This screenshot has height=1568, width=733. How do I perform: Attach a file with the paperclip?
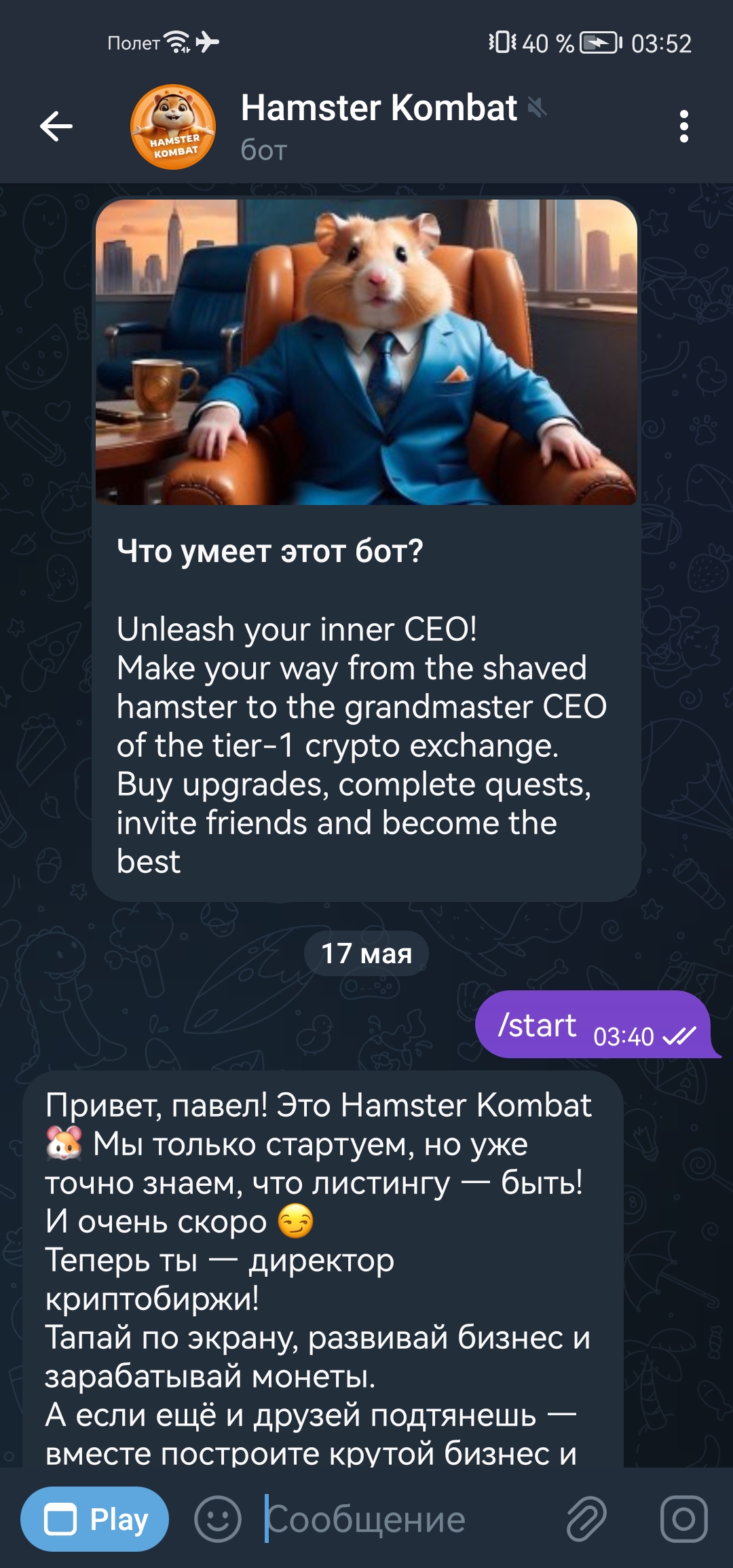click(586, 1519)
